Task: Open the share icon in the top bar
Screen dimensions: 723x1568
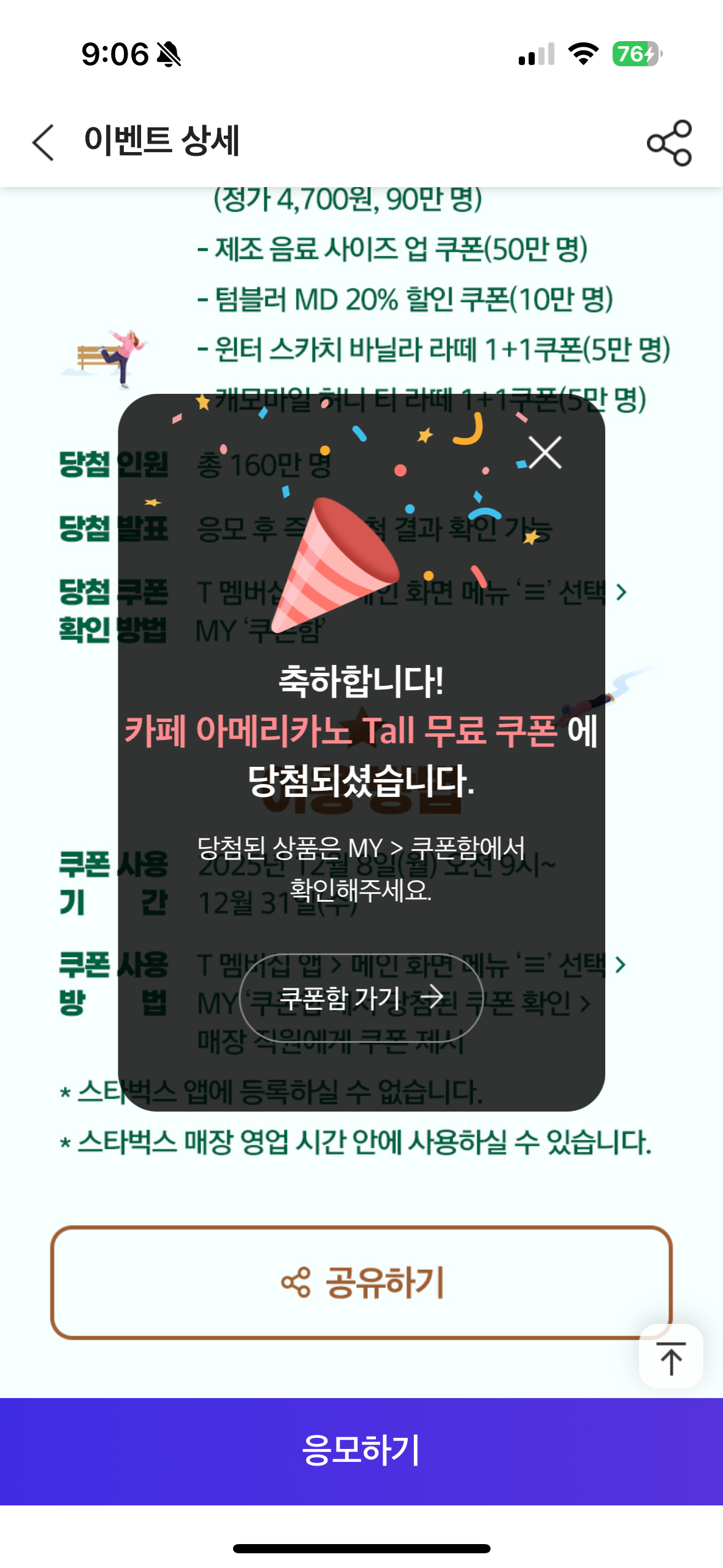Action: pos(669,142)
